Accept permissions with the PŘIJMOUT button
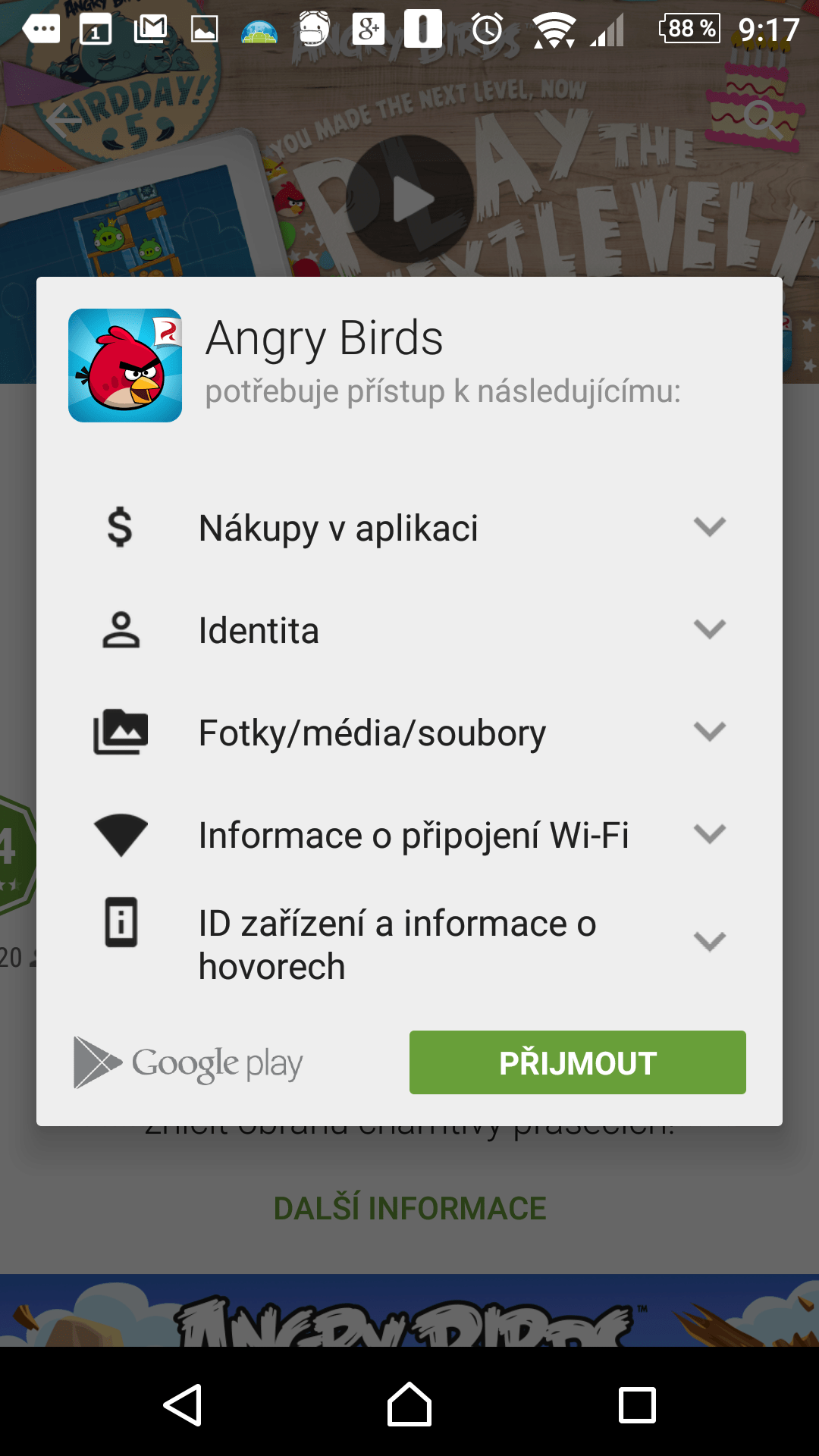This screenshot has height=1456, width=819. coord(577,1062)
